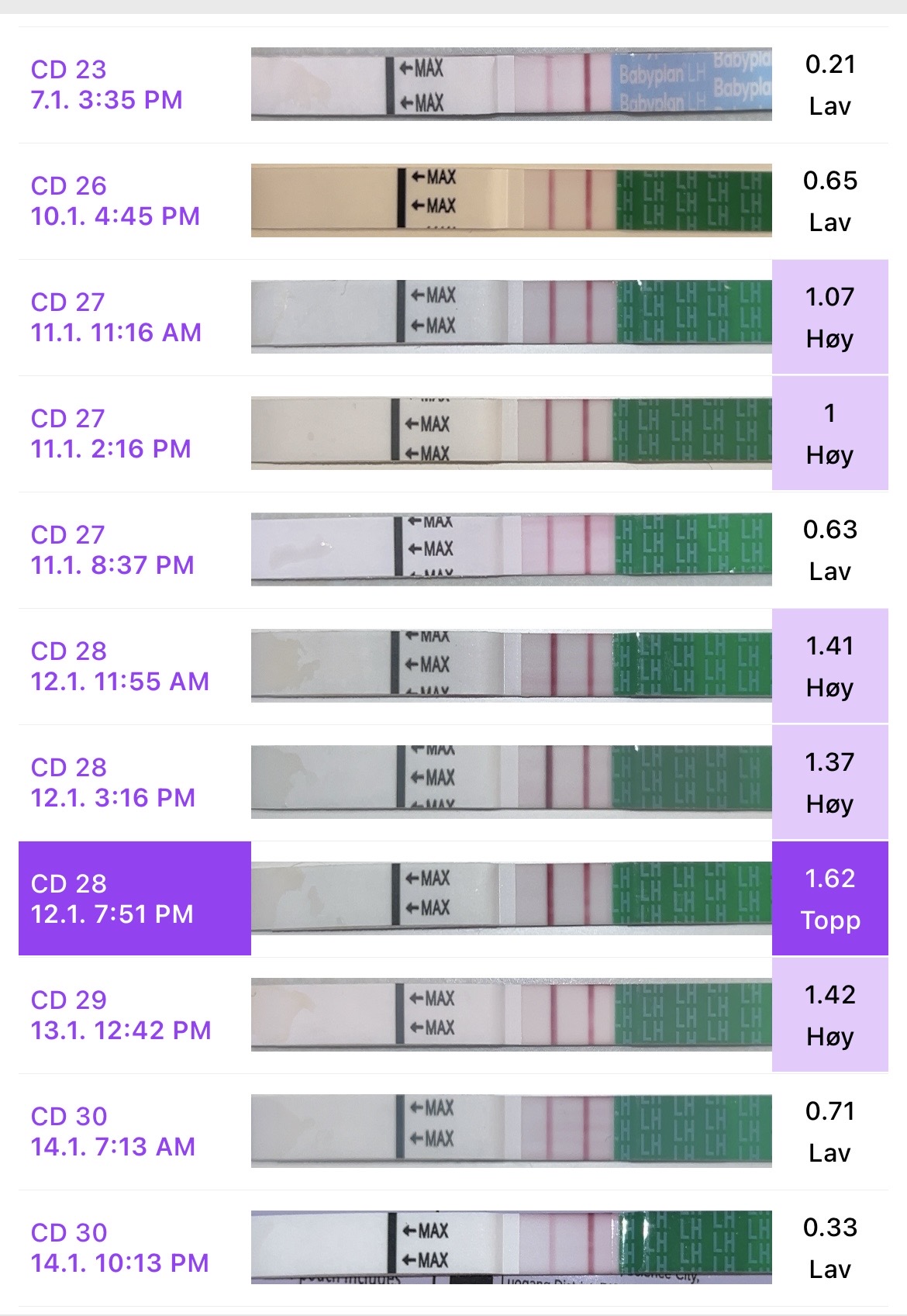907x1316 pixels.
Task: Open the highlighted CD 28 7:51 PM peak test
Action: [x=112, y=899]
